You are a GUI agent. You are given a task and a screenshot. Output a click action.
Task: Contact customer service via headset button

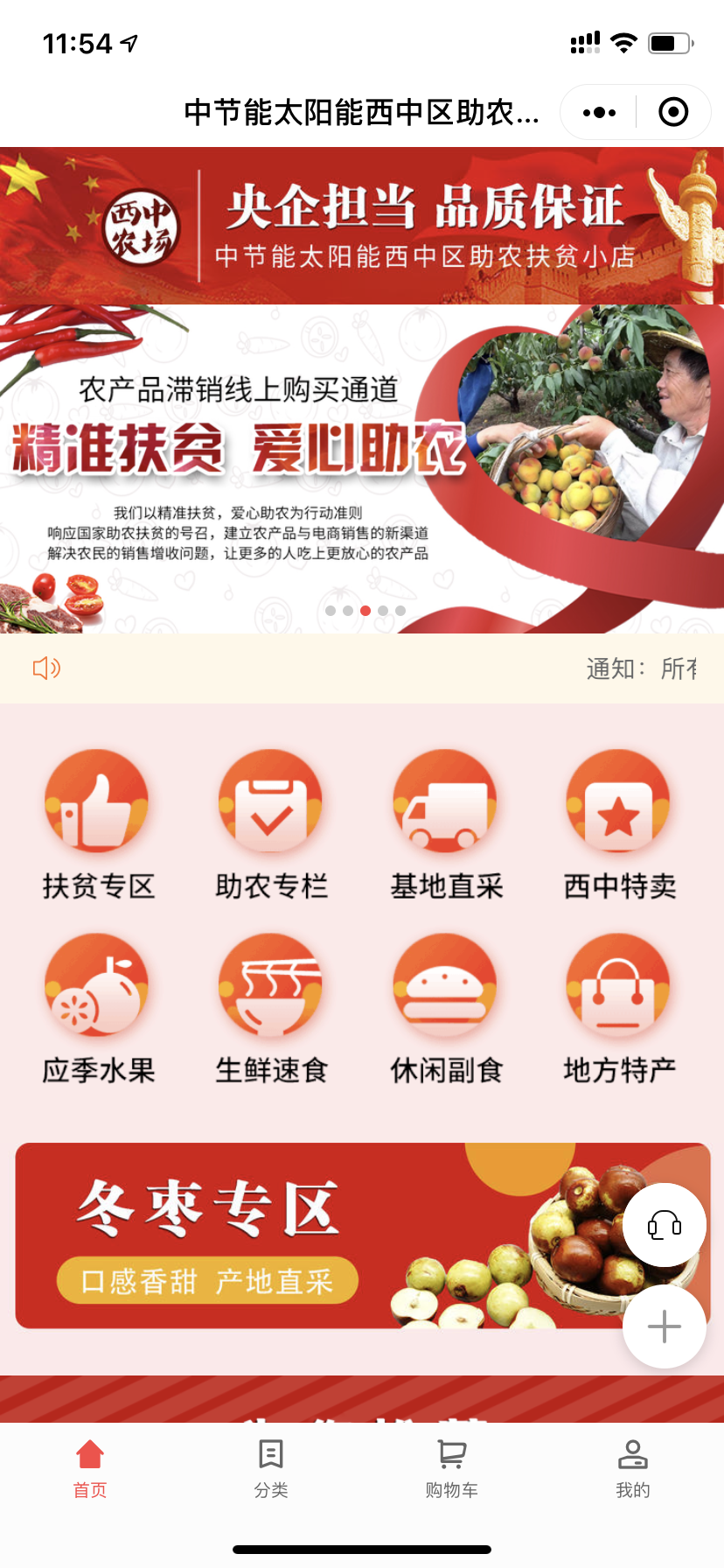tap(665, 1225)
